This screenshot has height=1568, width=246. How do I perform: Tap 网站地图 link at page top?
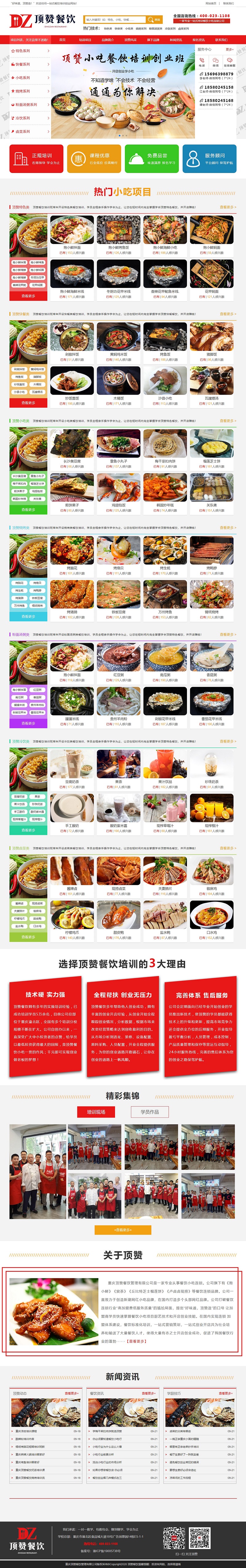[x=211, y=3]
